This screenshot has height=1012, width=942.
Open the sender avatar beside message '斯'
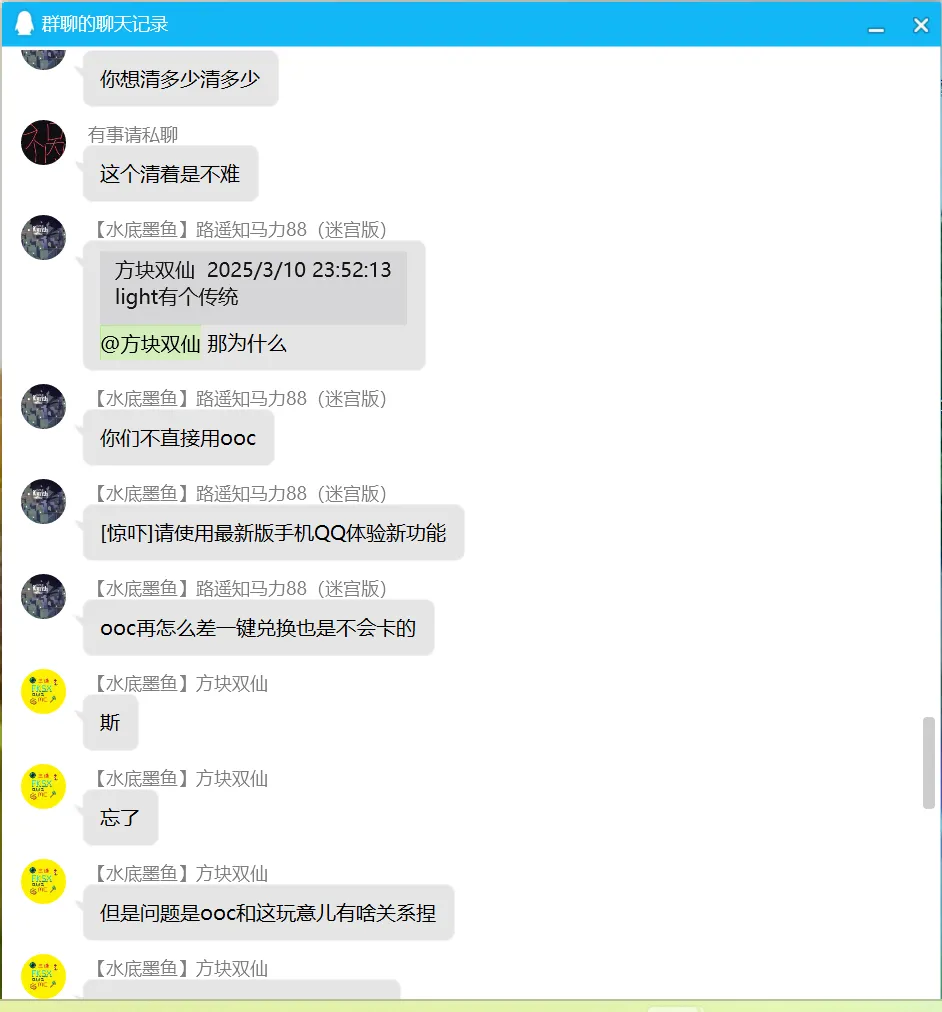pyautogui.click(x=43, y=691)
